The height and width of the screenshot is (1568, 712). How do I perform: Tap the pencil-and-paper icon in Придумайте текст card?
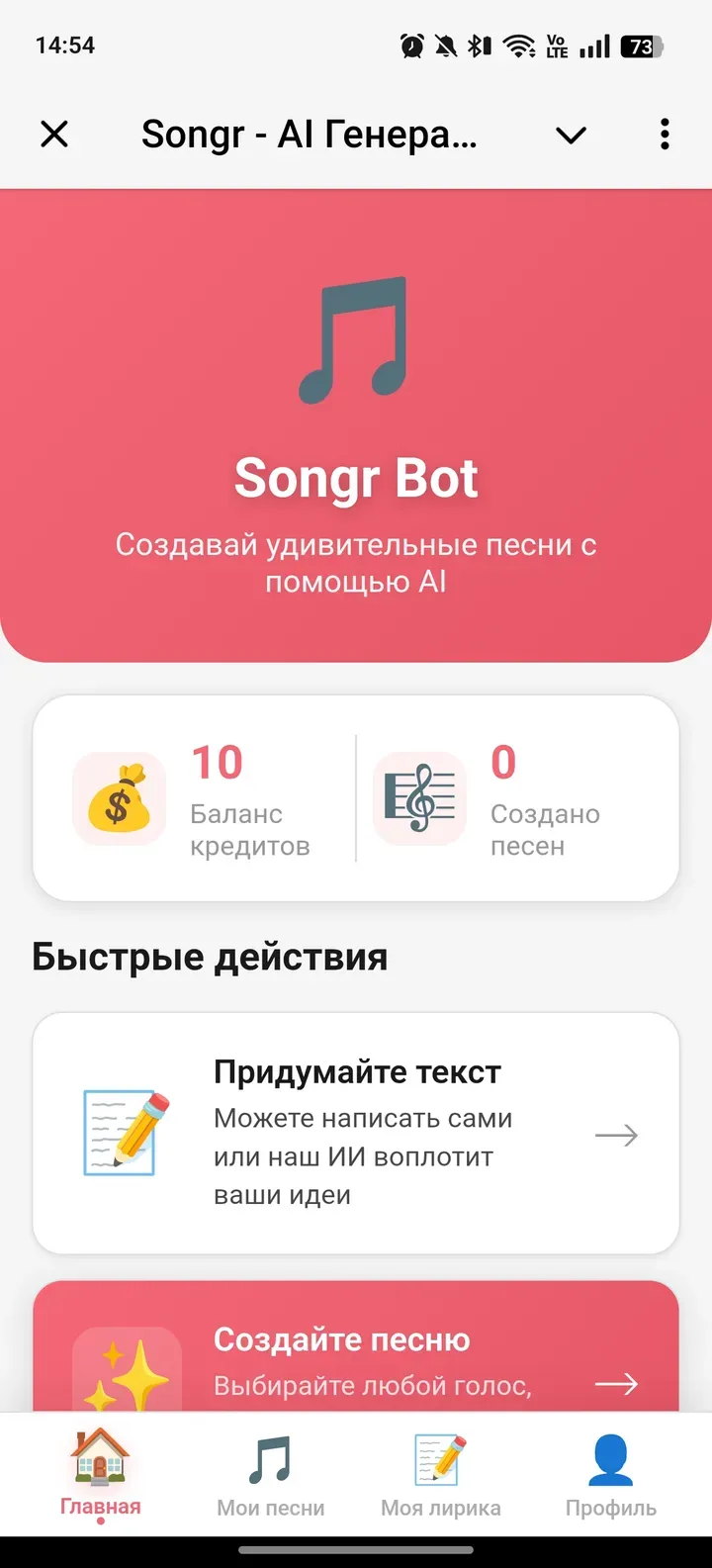click(122, 1134)
